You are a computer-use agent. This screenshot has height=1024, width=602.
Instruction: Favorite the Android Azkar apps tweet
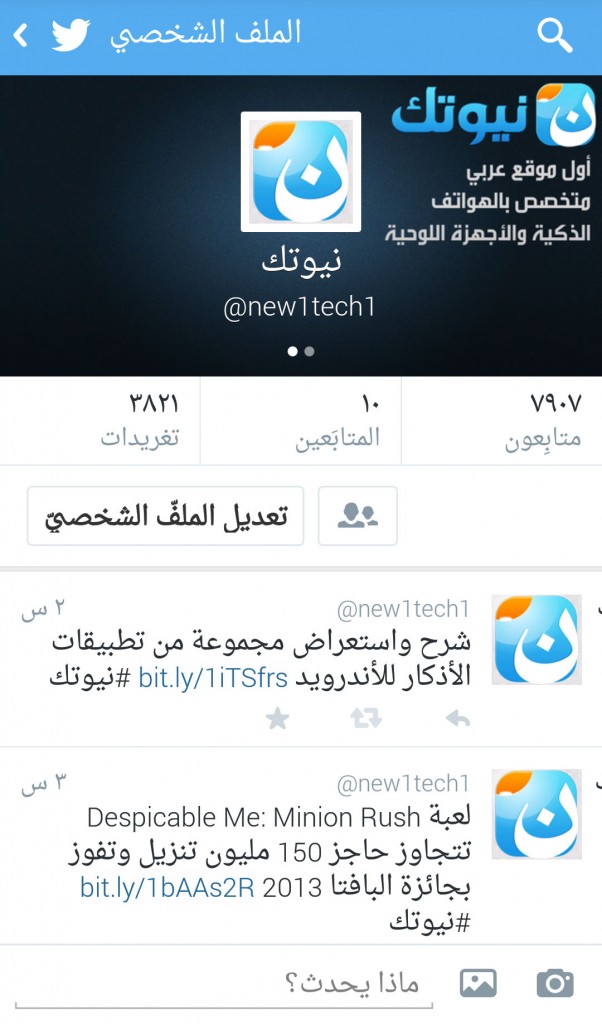pyautogui.click(x=277, y=719)
